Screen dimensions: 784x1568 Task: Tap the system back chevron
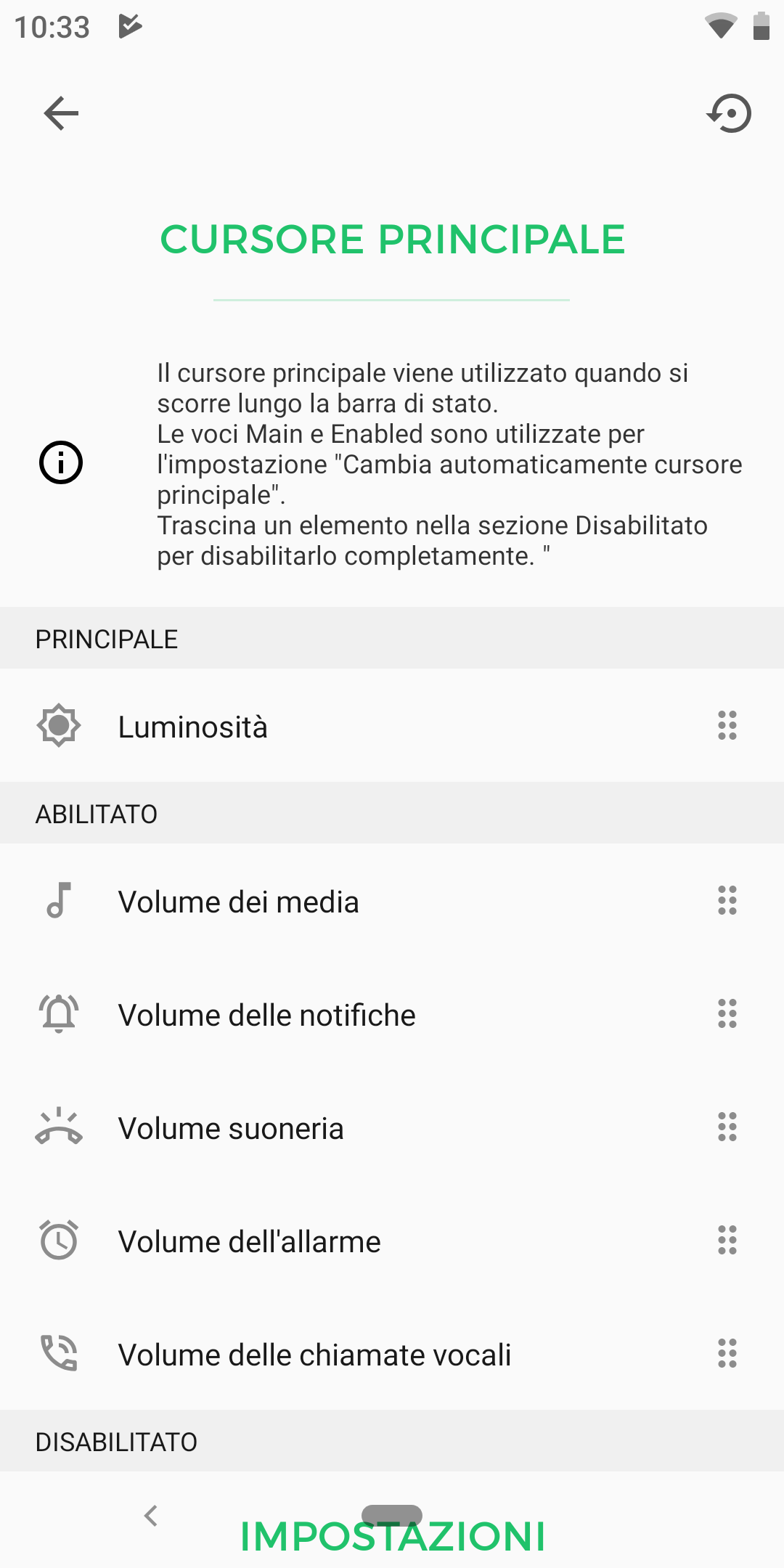[151, 1516]
